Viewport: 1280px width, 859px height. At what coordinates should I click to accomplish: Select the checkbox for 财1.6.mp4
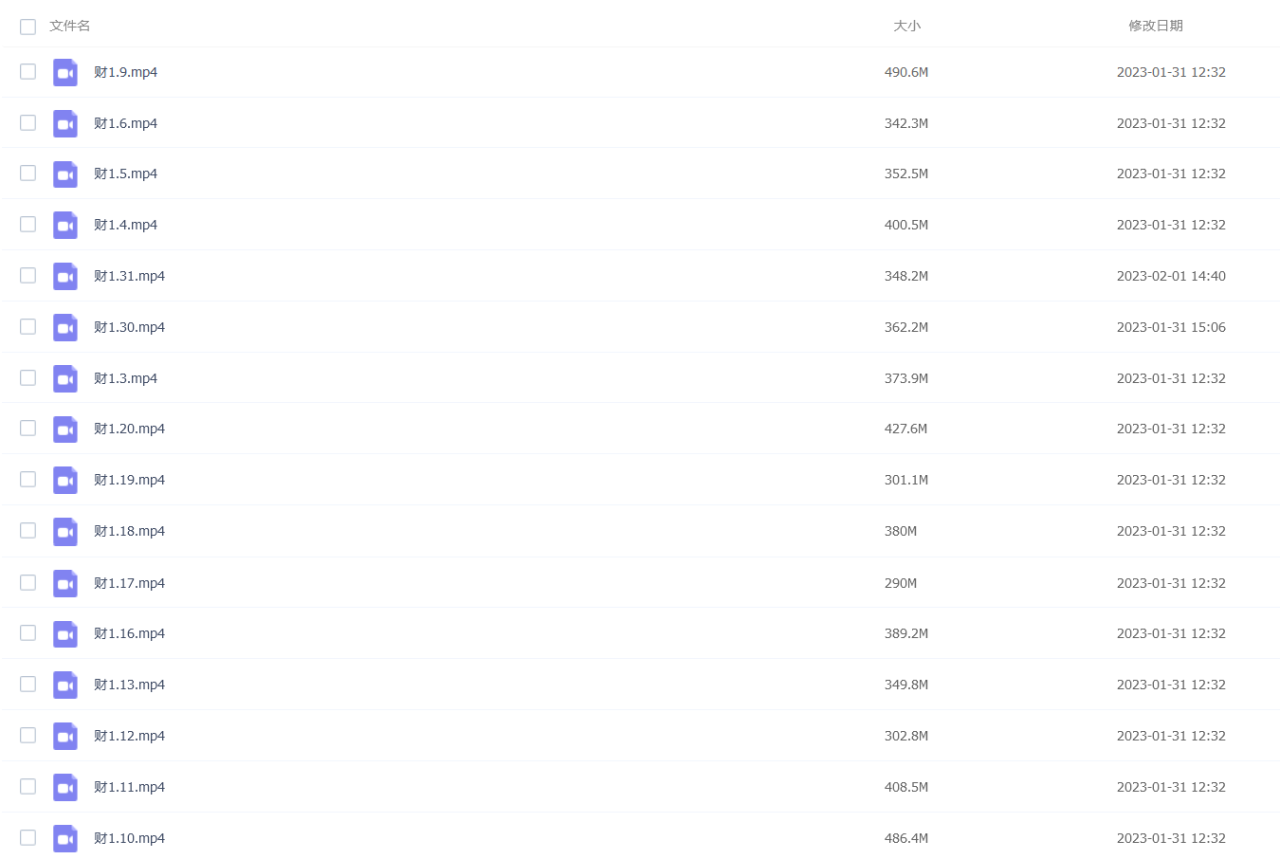(28, 123)
